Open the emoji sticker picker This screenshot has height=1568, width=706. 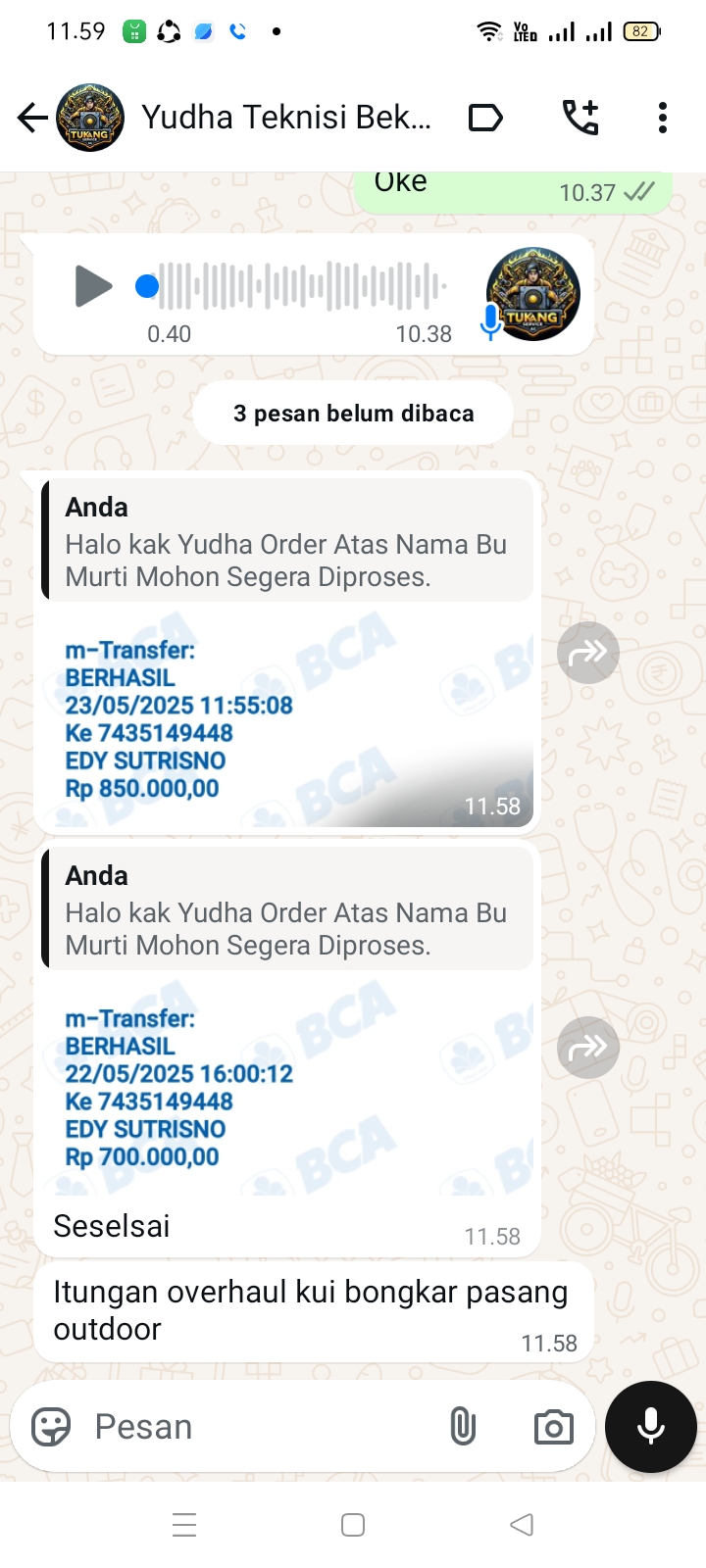(51, 1427)
